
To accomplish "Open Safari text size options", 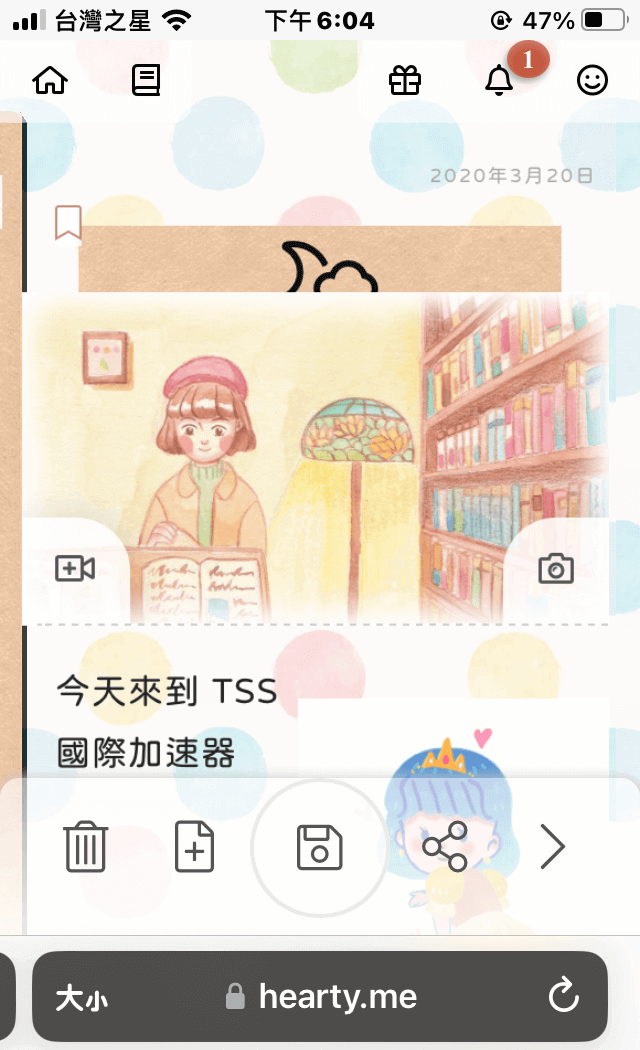I will point(82,997).
